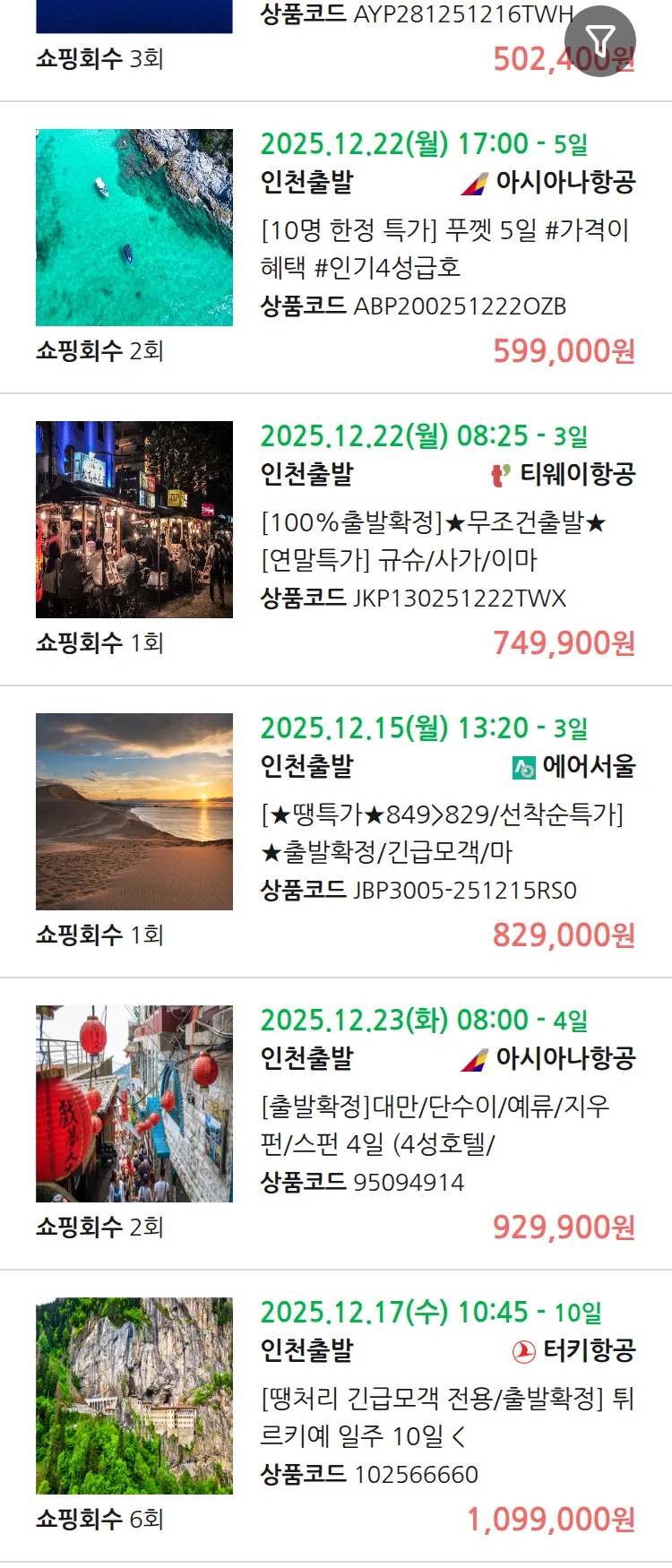Viewport: 672px width, 1568px height.
Task: Open the floating filter button
Action: (599, 41)
